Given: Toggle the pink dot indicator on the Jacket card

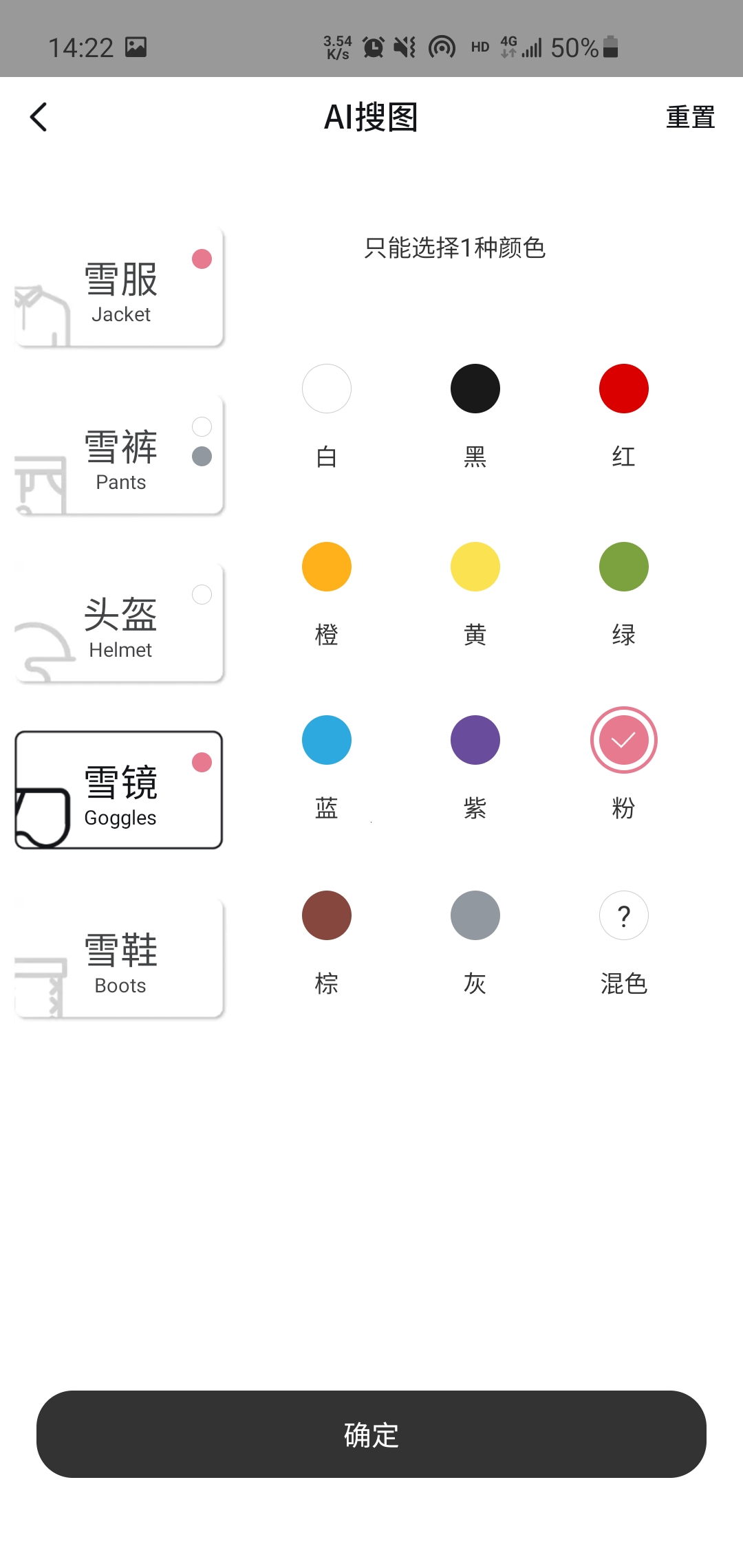Looking at the screenshot, I should 202,260.
